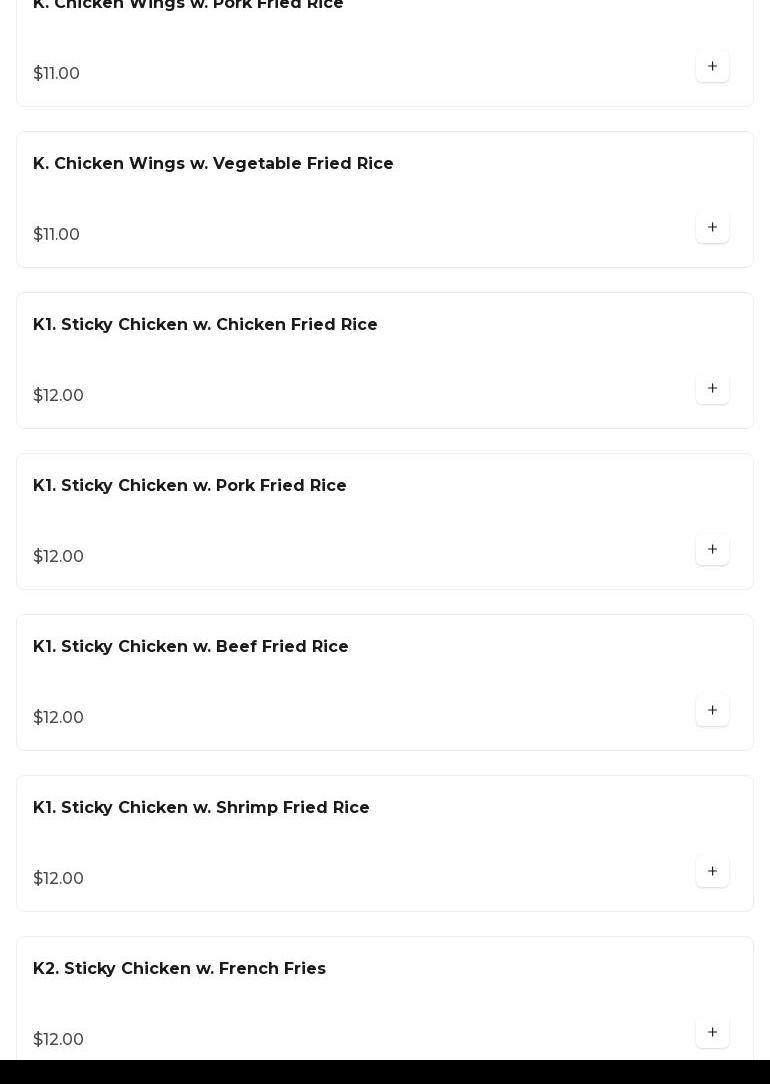Open K2. Sticky Chicken w. French Fries item
770x1084 pixels.
[x=179, y=969]
